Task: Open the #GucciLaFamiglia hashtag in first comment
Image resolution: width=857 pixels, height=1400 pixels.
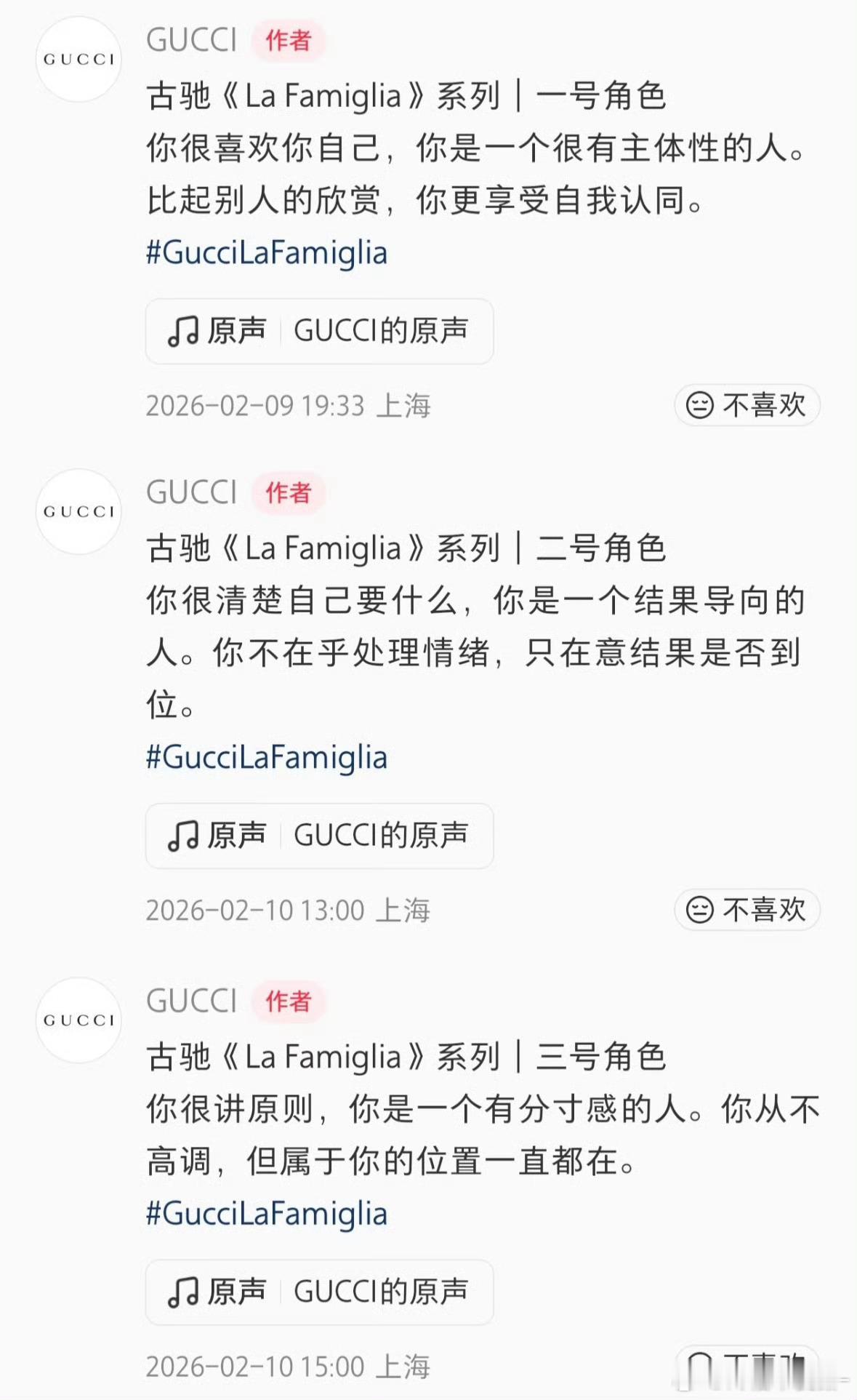Action: point(267,252)
